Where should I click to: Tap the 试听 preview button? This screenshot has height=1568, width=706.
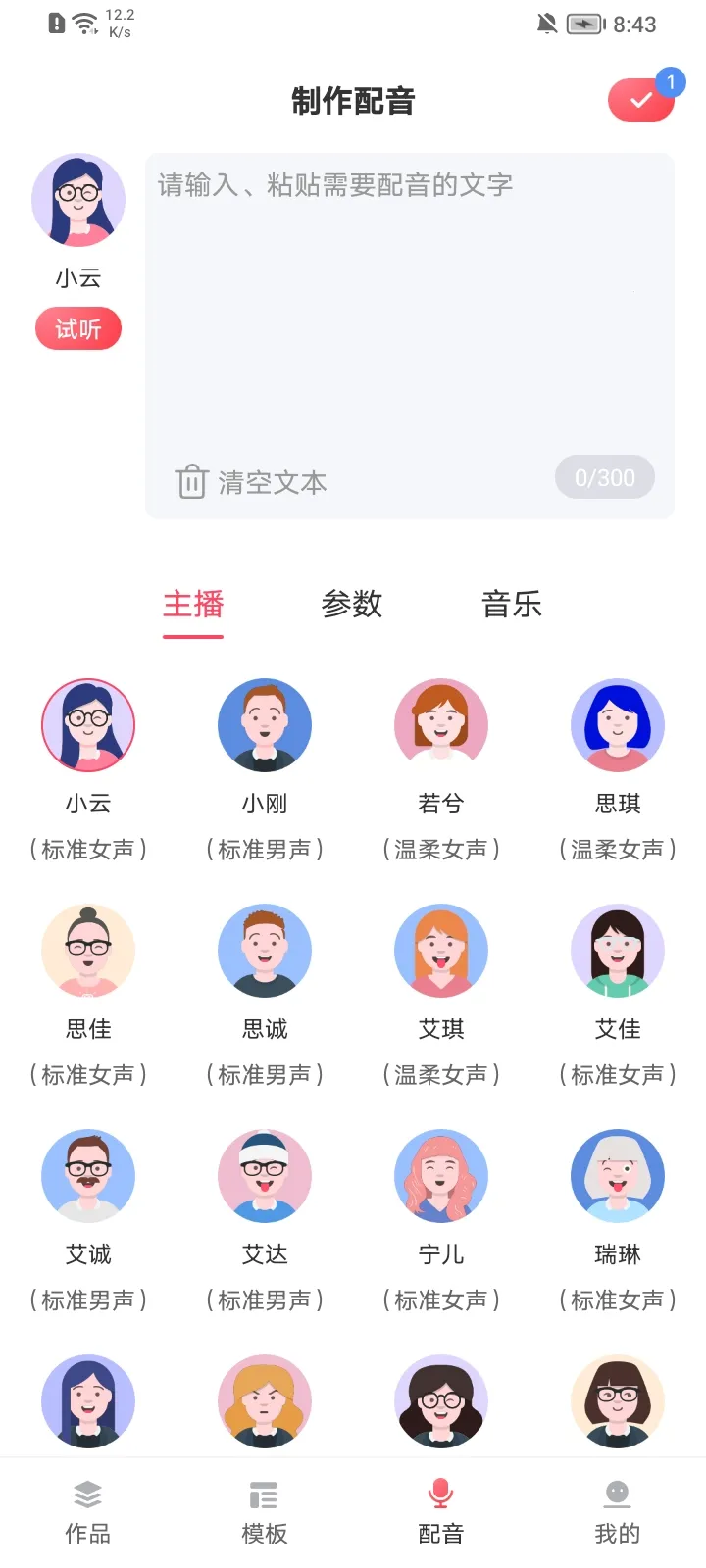(78, 329)
